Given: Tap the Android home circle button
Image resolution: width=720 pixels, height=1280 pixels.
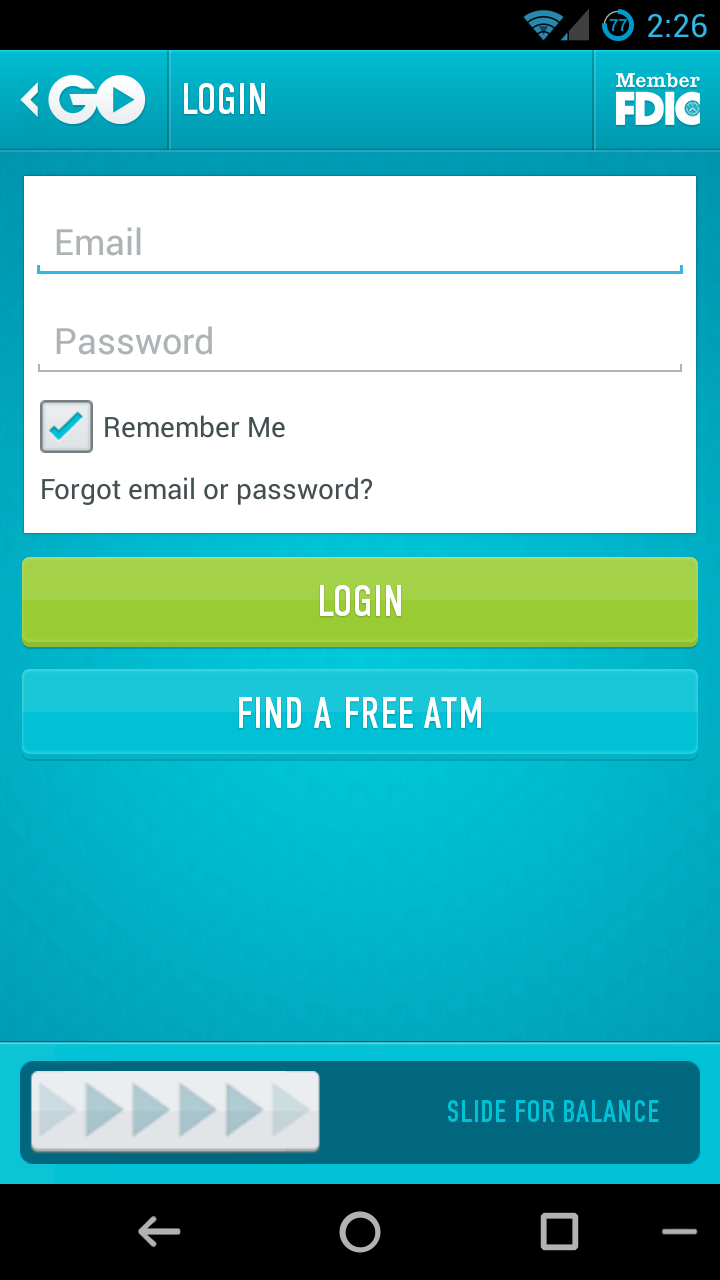Looking at the screenshot, I should (x=360, y=1232).
